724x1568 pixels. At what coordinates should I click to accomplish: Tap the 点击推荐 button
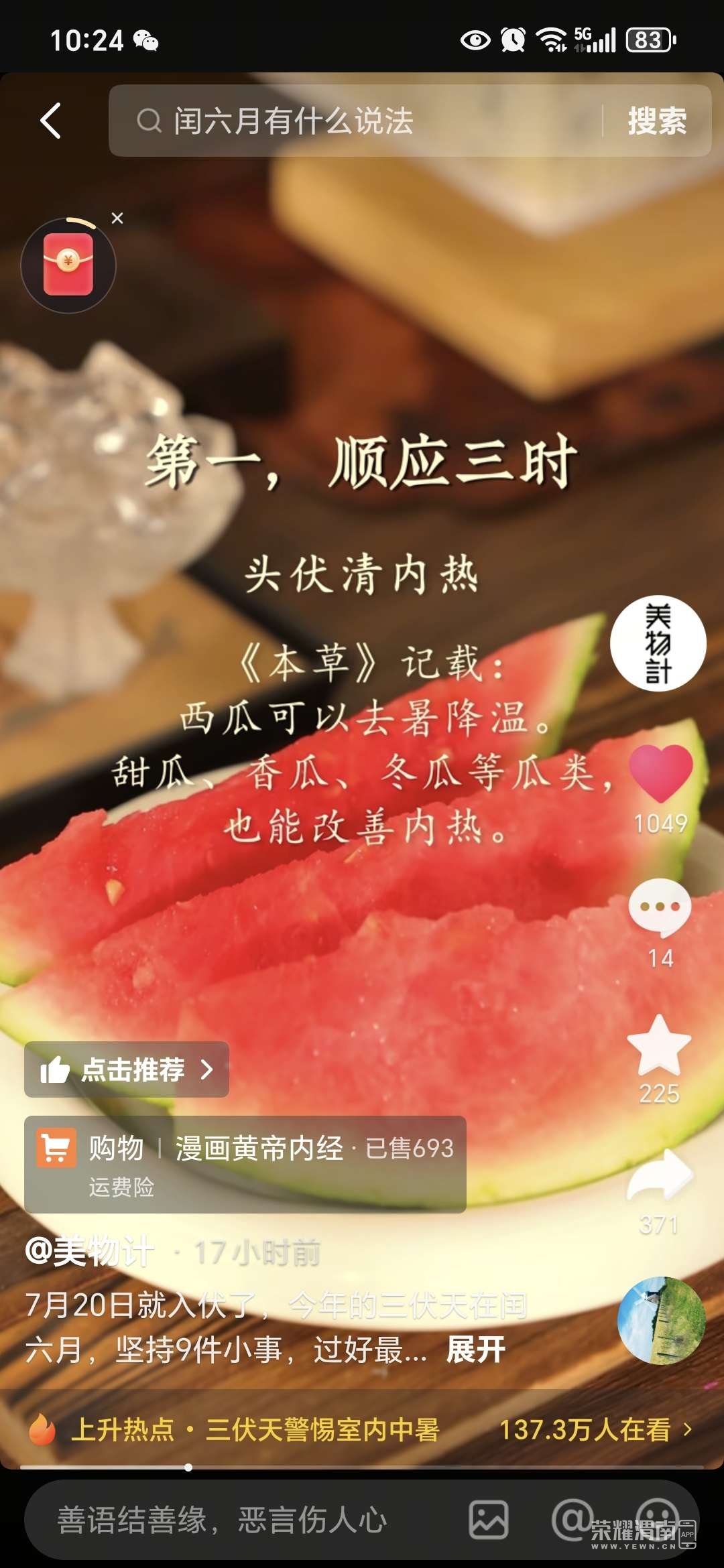tap(127, 1069)
